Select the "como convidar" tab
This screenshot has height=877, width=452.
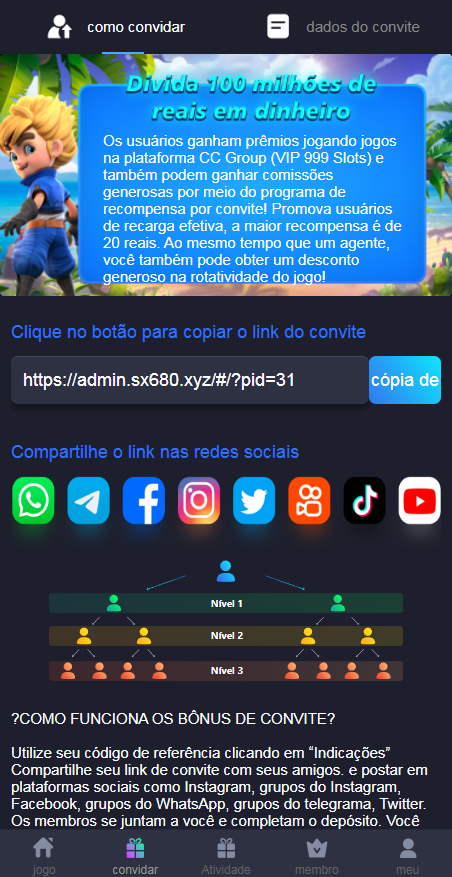116,27
